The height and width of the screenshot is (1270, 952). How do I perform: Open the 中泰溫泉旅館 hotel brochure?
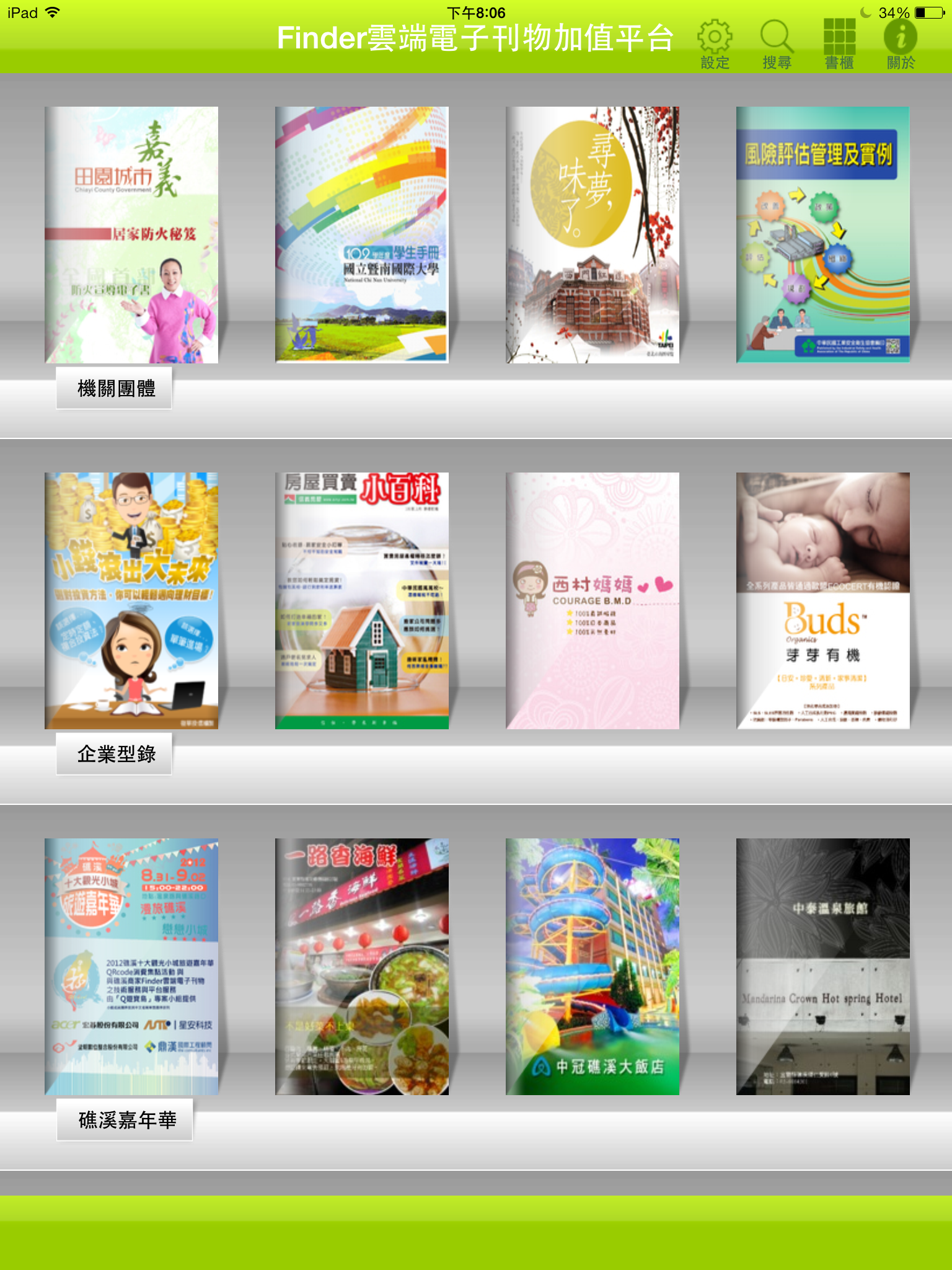tap(822, 966)
